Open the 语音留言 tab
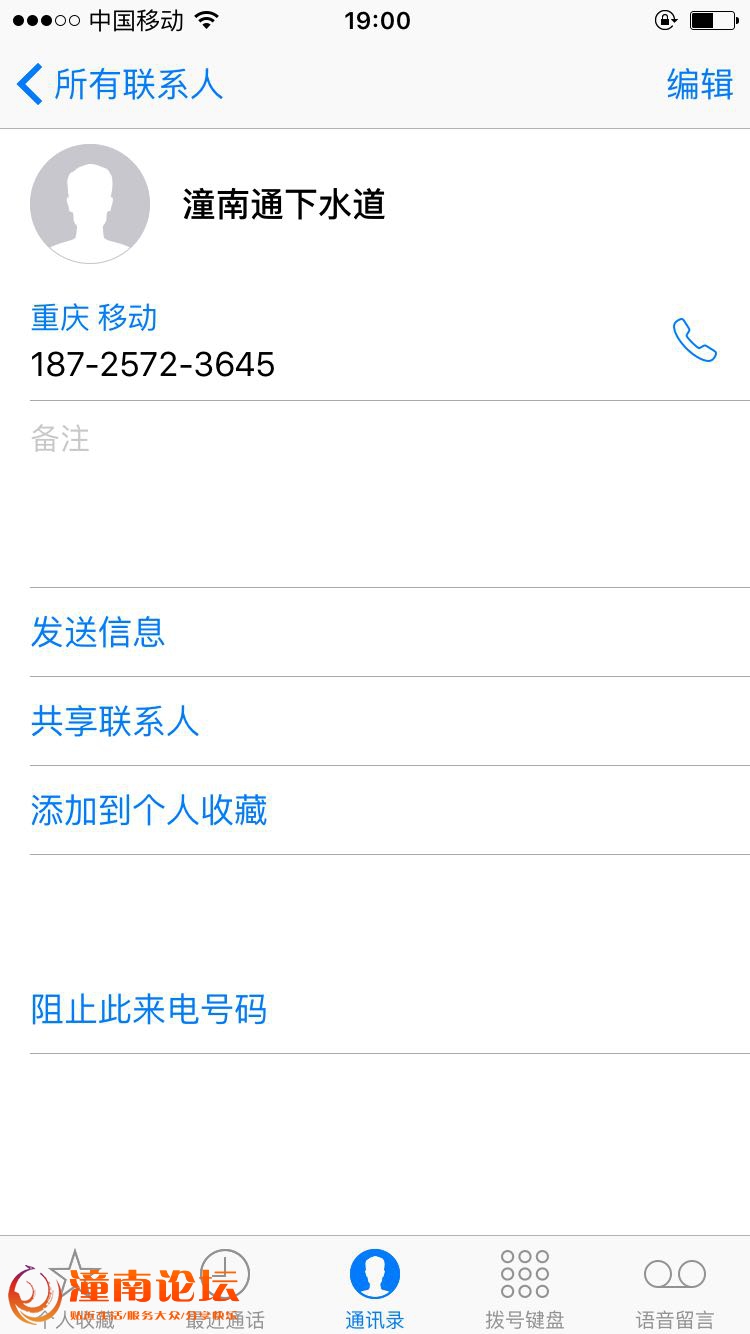The image size is (750, 1334). point(675,1288)
